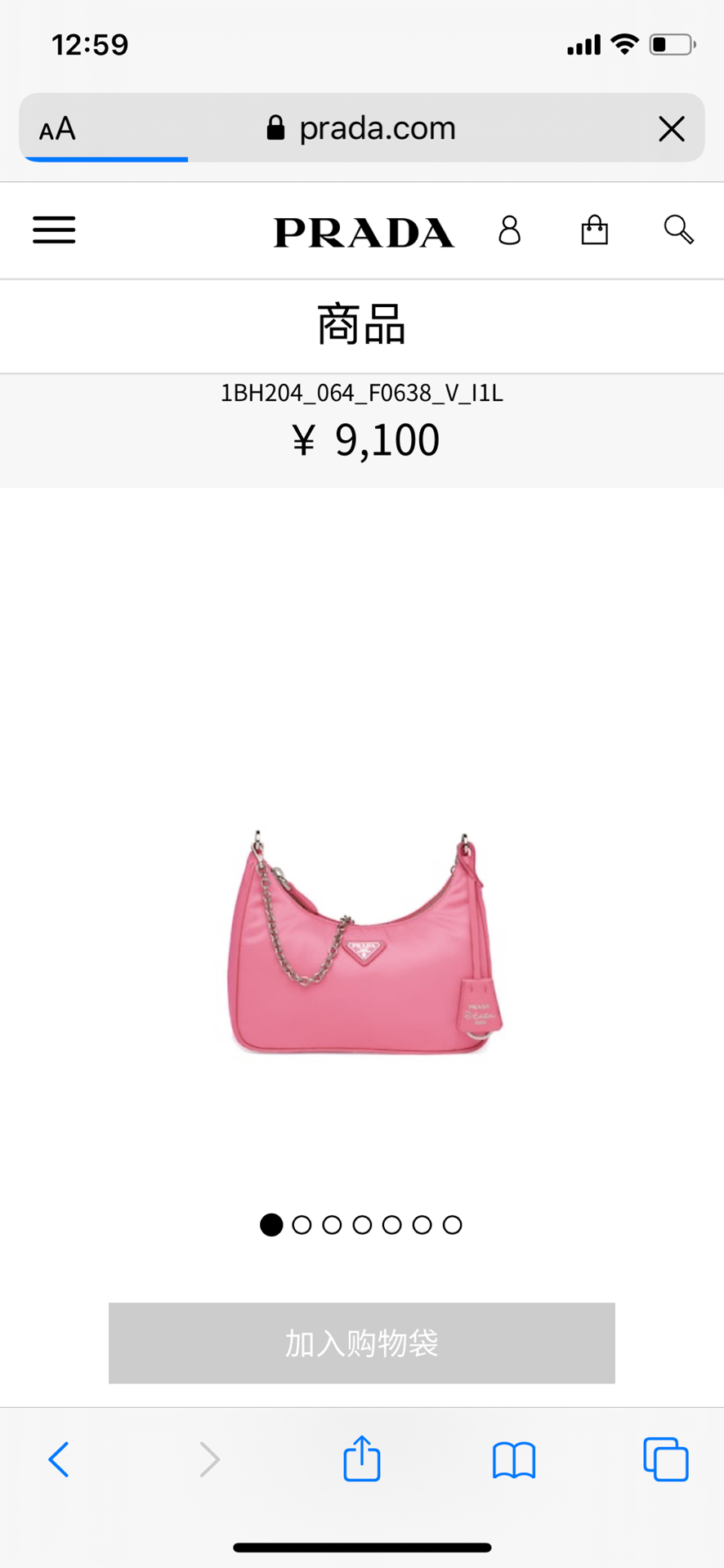The image size is (724, 1568).
Task: Jump to the last image indicator dot
Action: (453, 1225)
